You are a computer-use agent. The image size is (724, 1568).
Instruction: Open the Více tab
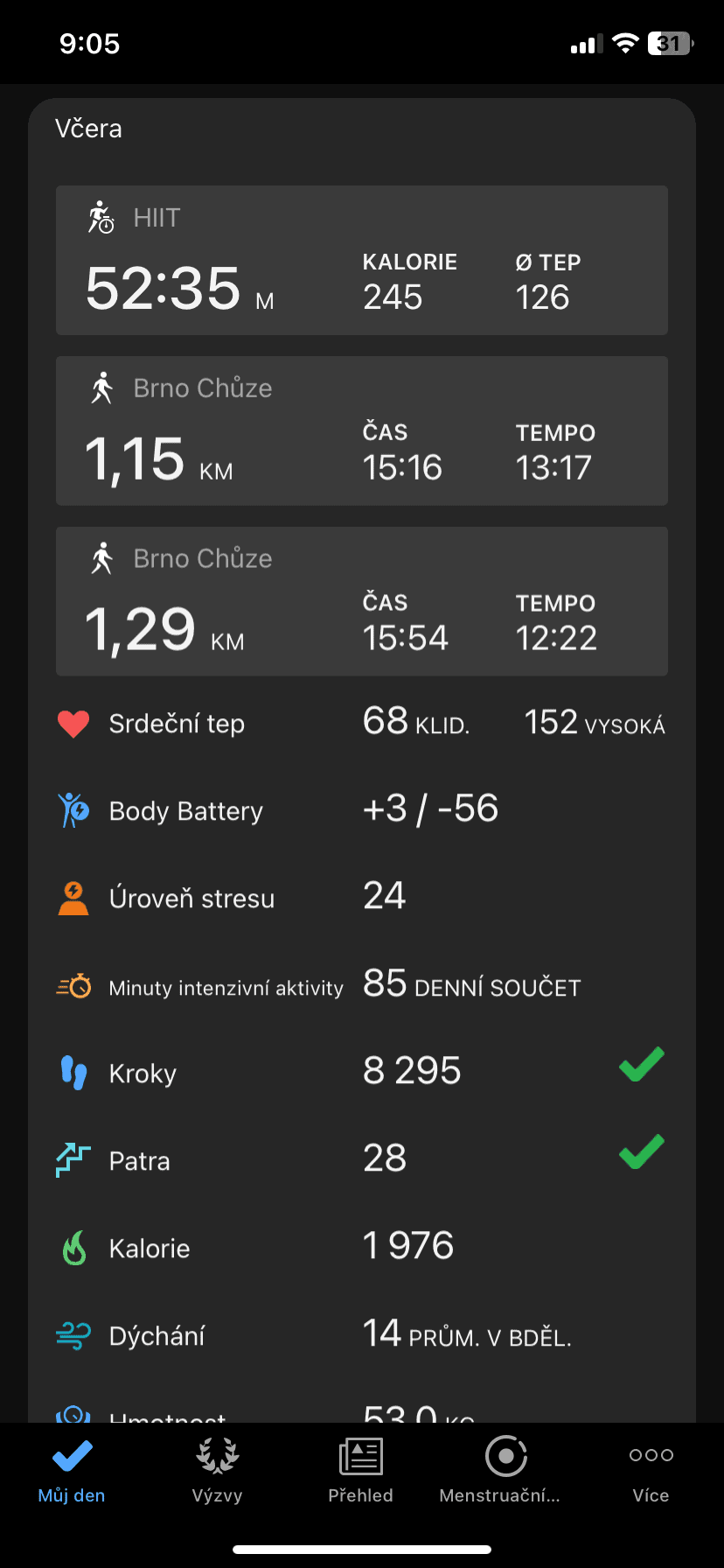pos(651,1472)
